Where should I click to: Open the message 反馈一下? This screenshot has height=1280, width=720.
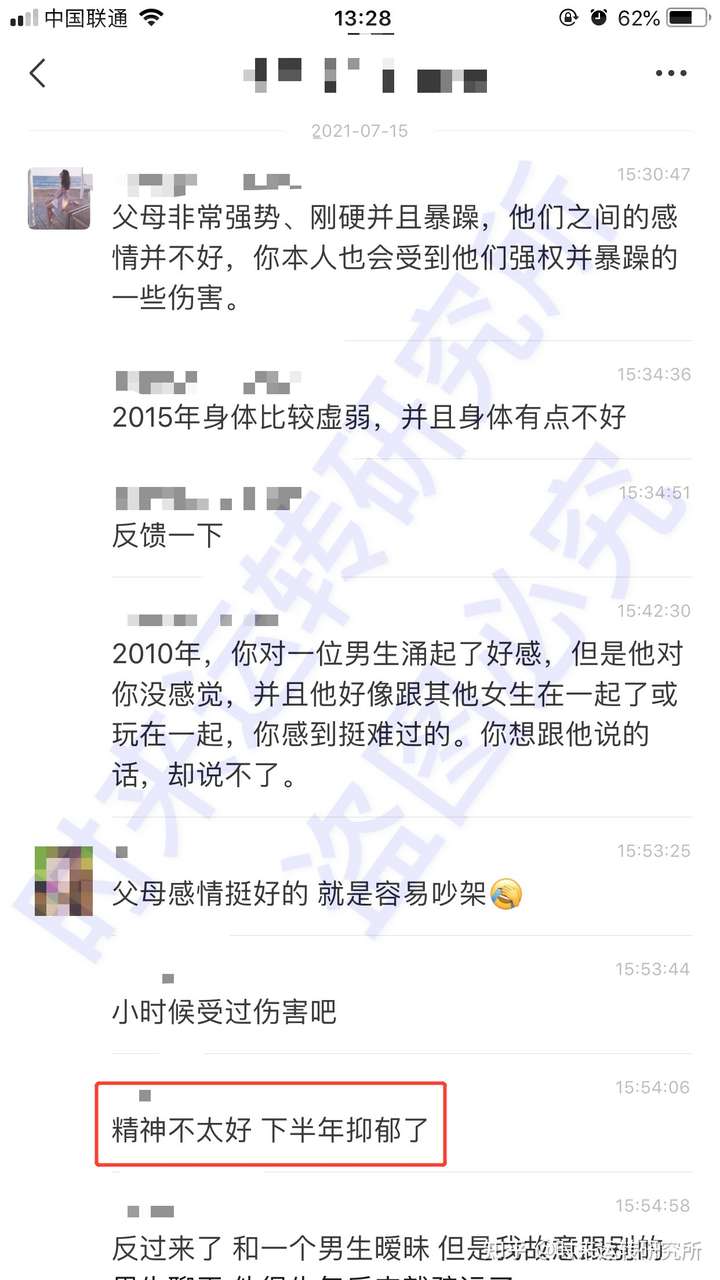click(x=167, y=536)
